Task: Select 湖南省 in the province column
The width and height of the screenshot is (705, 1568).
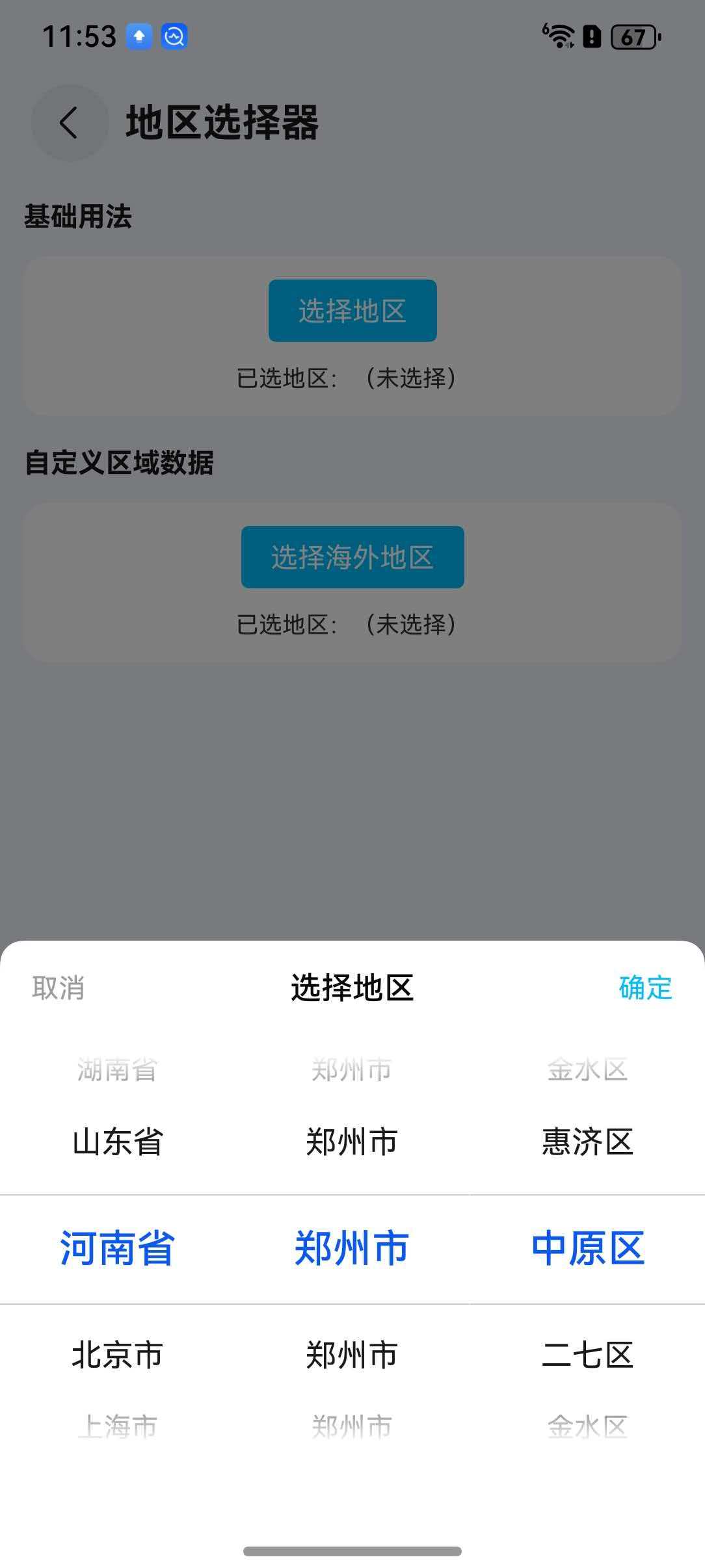Action: (x=118, y=1071)
